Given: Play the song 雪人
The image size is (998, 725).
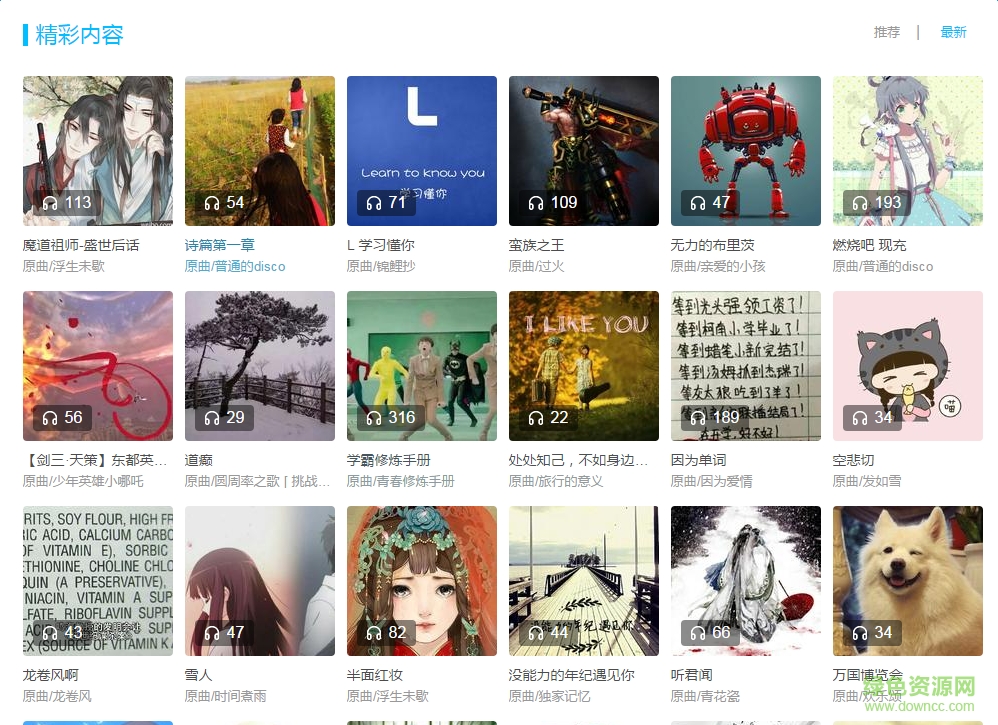Looking at the screenshot, I should (260, 581).
